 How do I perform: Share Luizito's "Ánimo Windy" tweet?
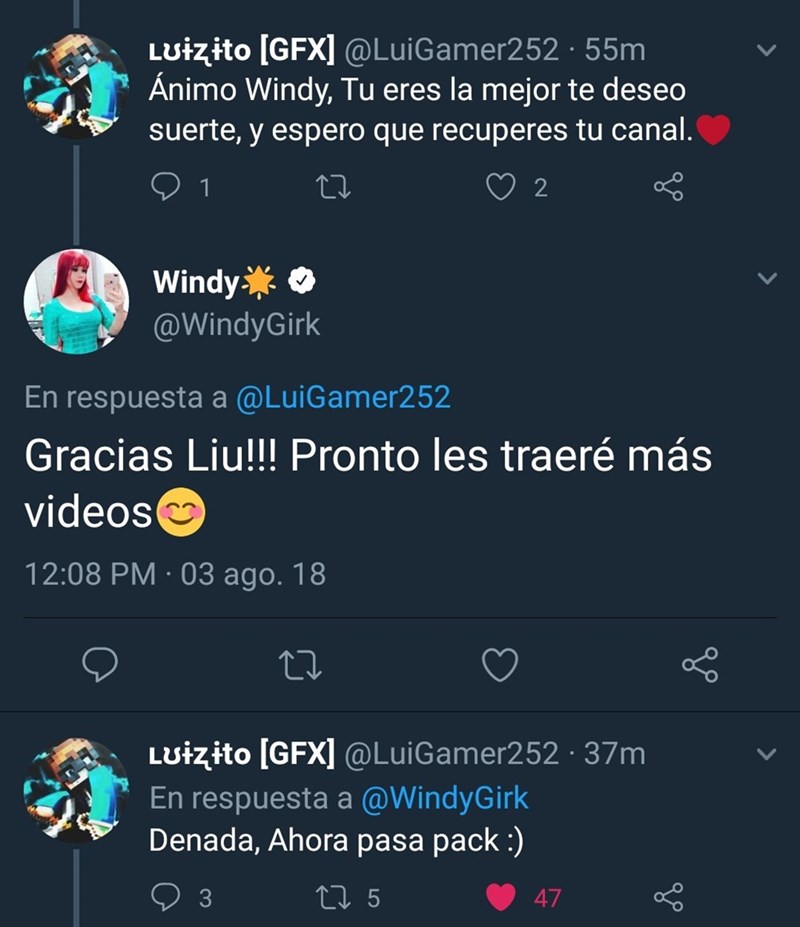[668, 187]
